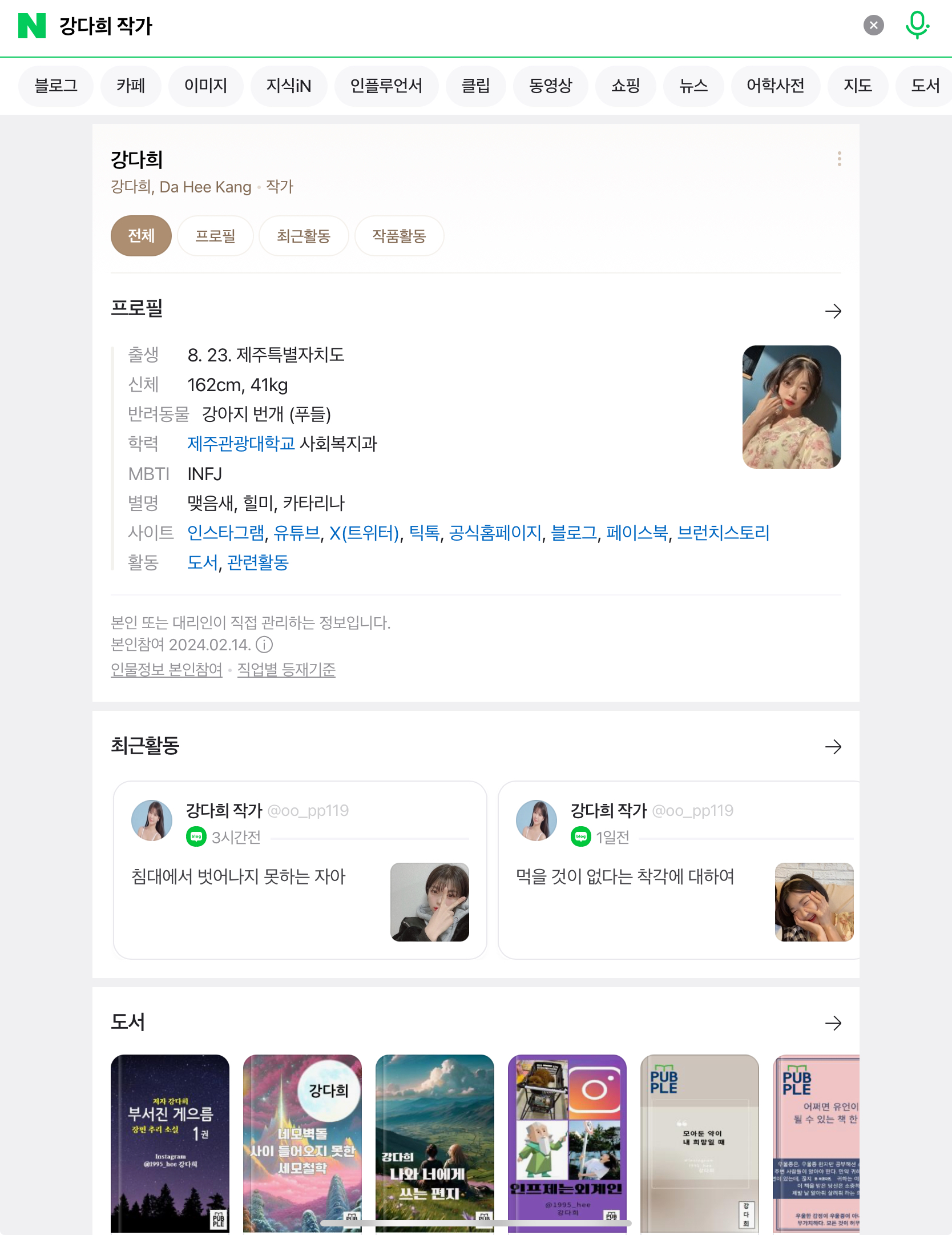The image size is (952, 1235).
Task: Switch to the 블로그 search tab
Action: pyautogui.click(x=55, y=86)
